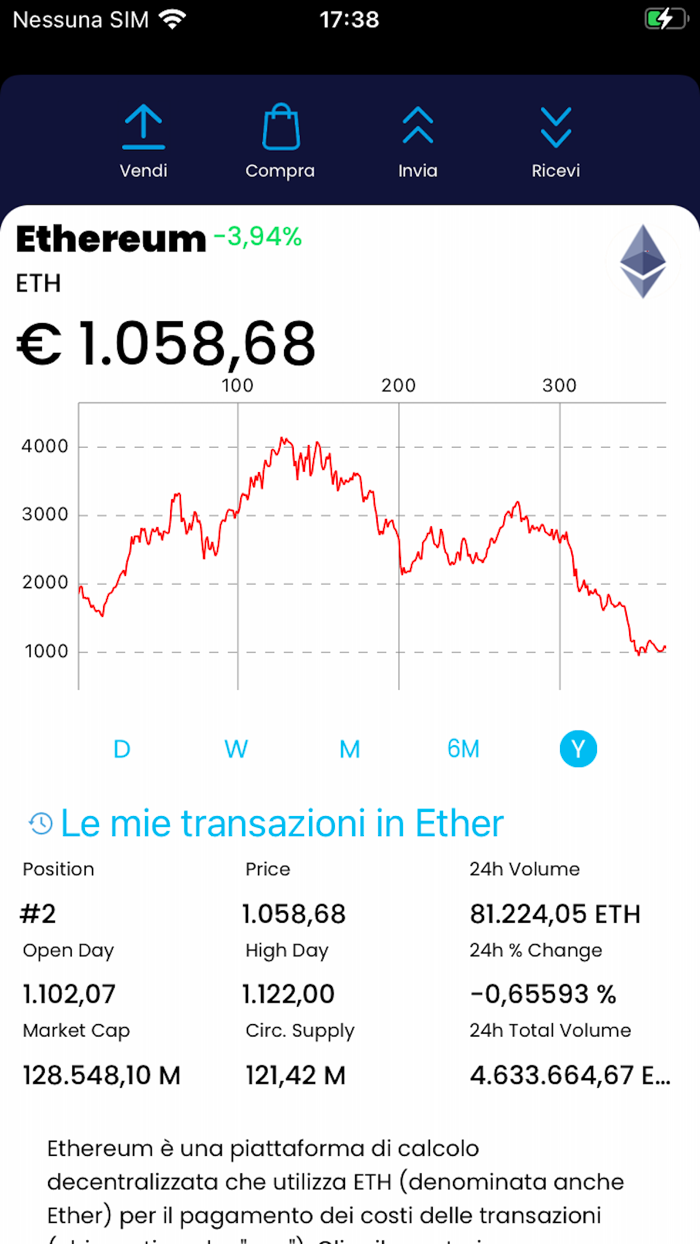
Task: Tap the Vendi sell button
Action: (x=143, y=142)
